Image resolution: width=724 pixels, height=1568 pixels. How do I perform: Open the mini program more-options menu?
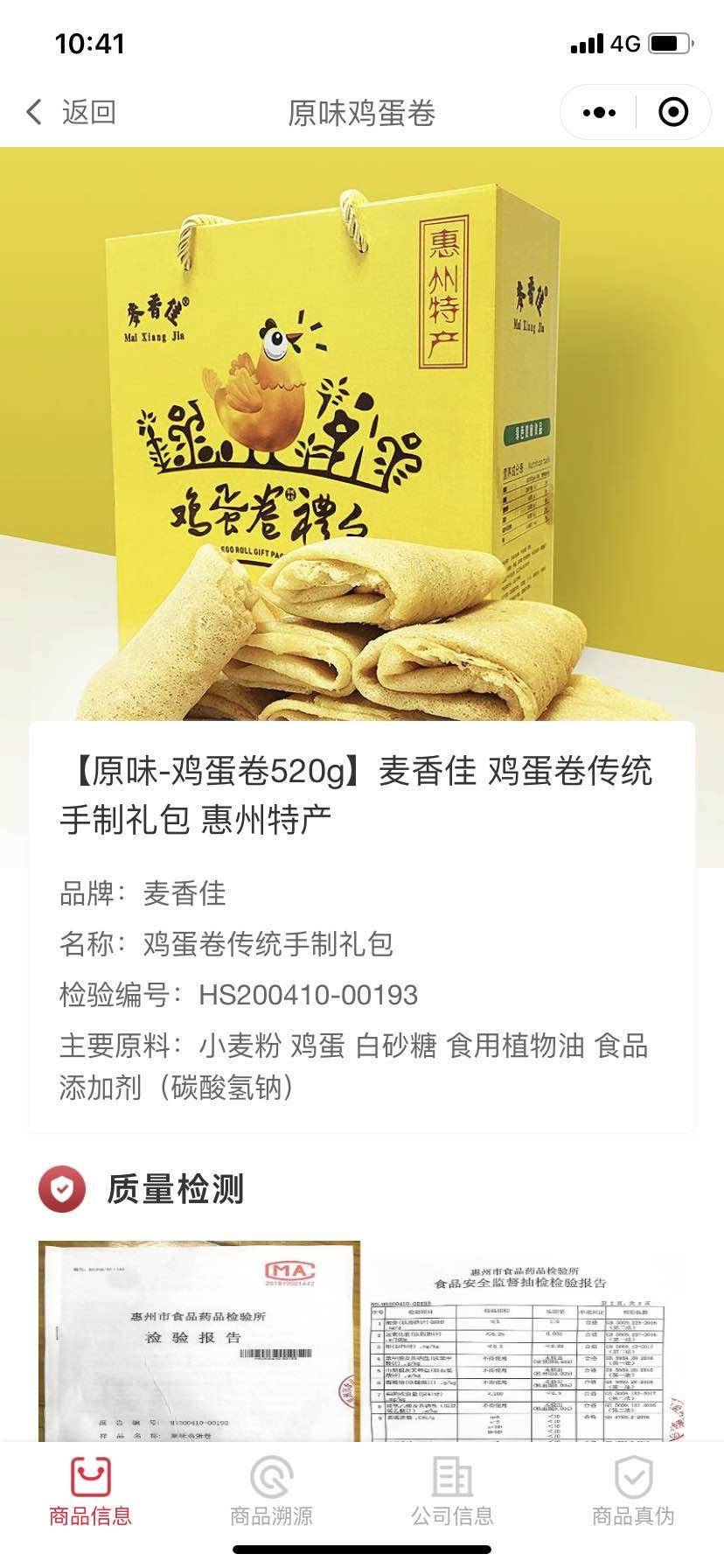coord(599,113)
